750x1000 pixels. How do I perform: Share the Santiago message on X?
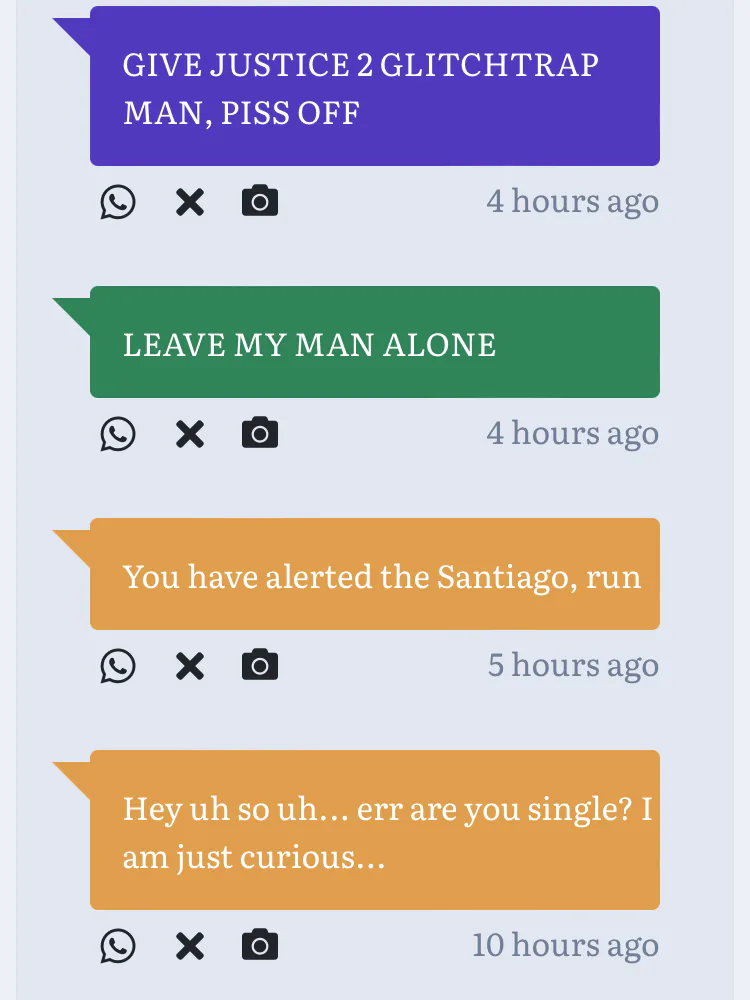click(189, 666)
